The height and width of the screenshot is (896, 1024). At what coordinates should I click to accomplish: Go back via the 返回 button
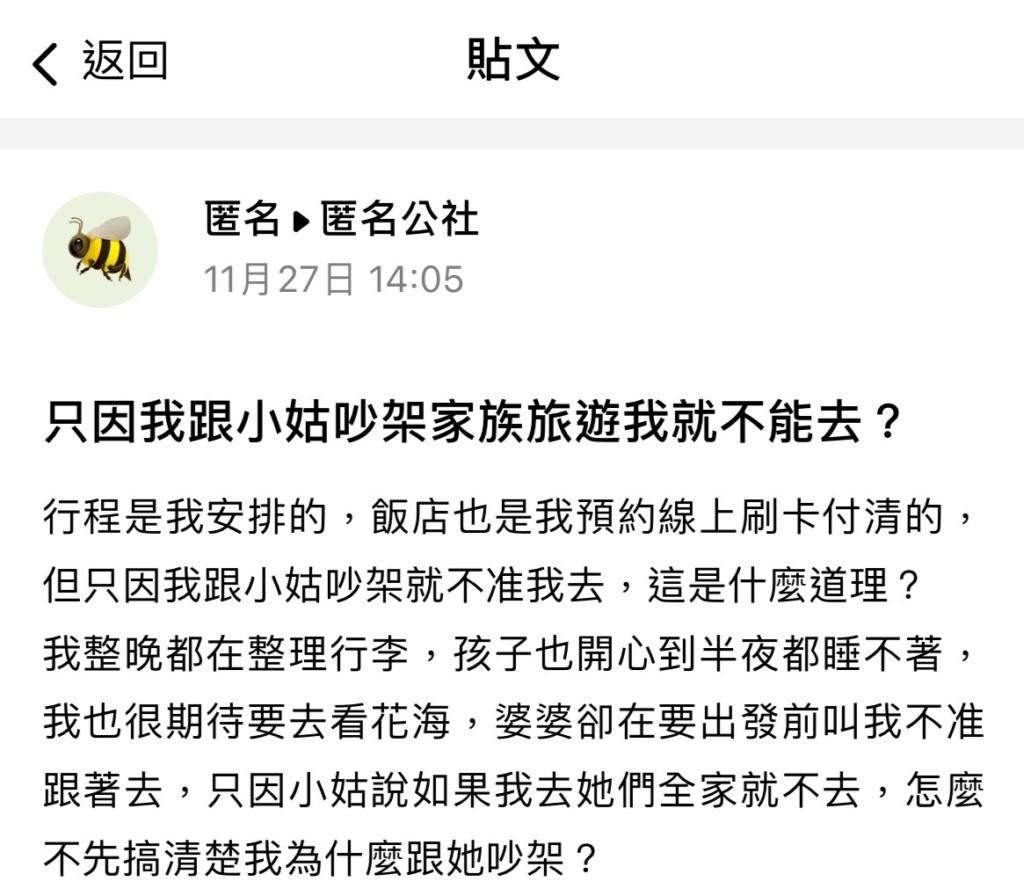coord(100,62)
